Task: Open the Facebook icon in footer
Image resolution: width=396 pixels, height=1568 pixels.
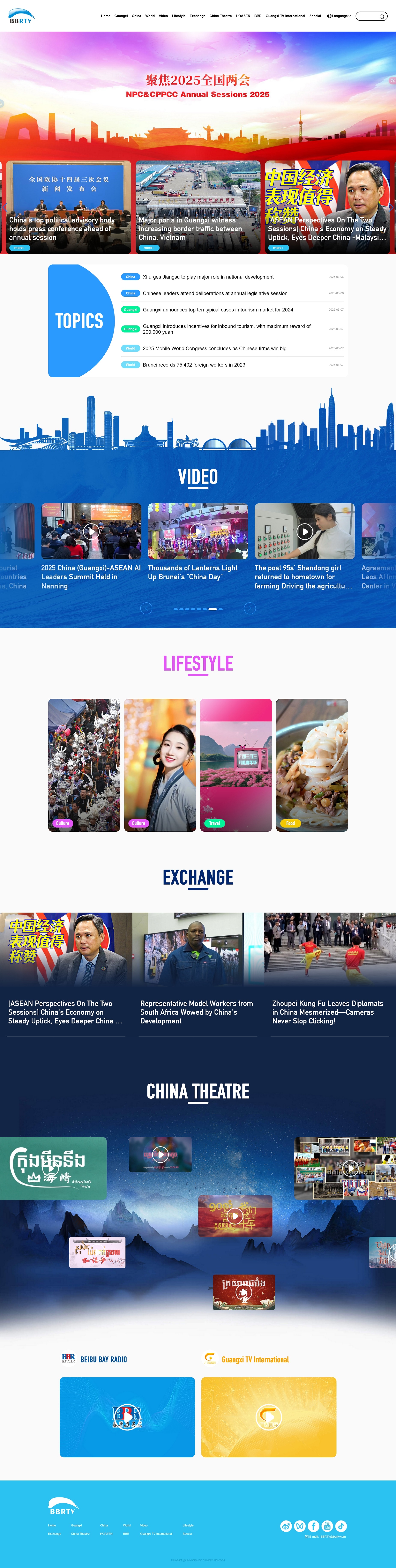Action: [x=313, y=1526]
